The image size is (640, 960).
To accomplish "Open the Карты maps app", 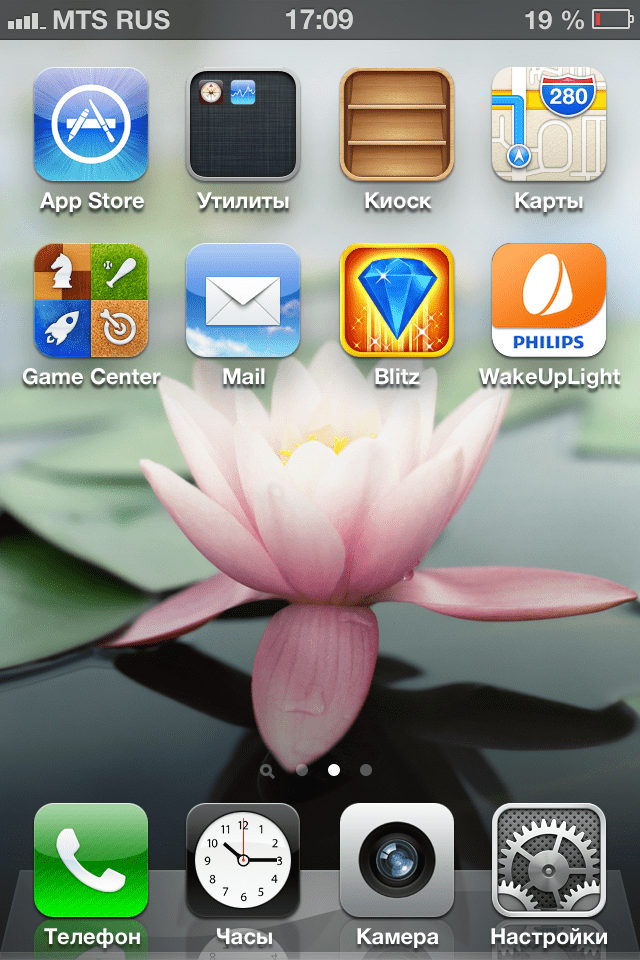I will pos(549,124).
